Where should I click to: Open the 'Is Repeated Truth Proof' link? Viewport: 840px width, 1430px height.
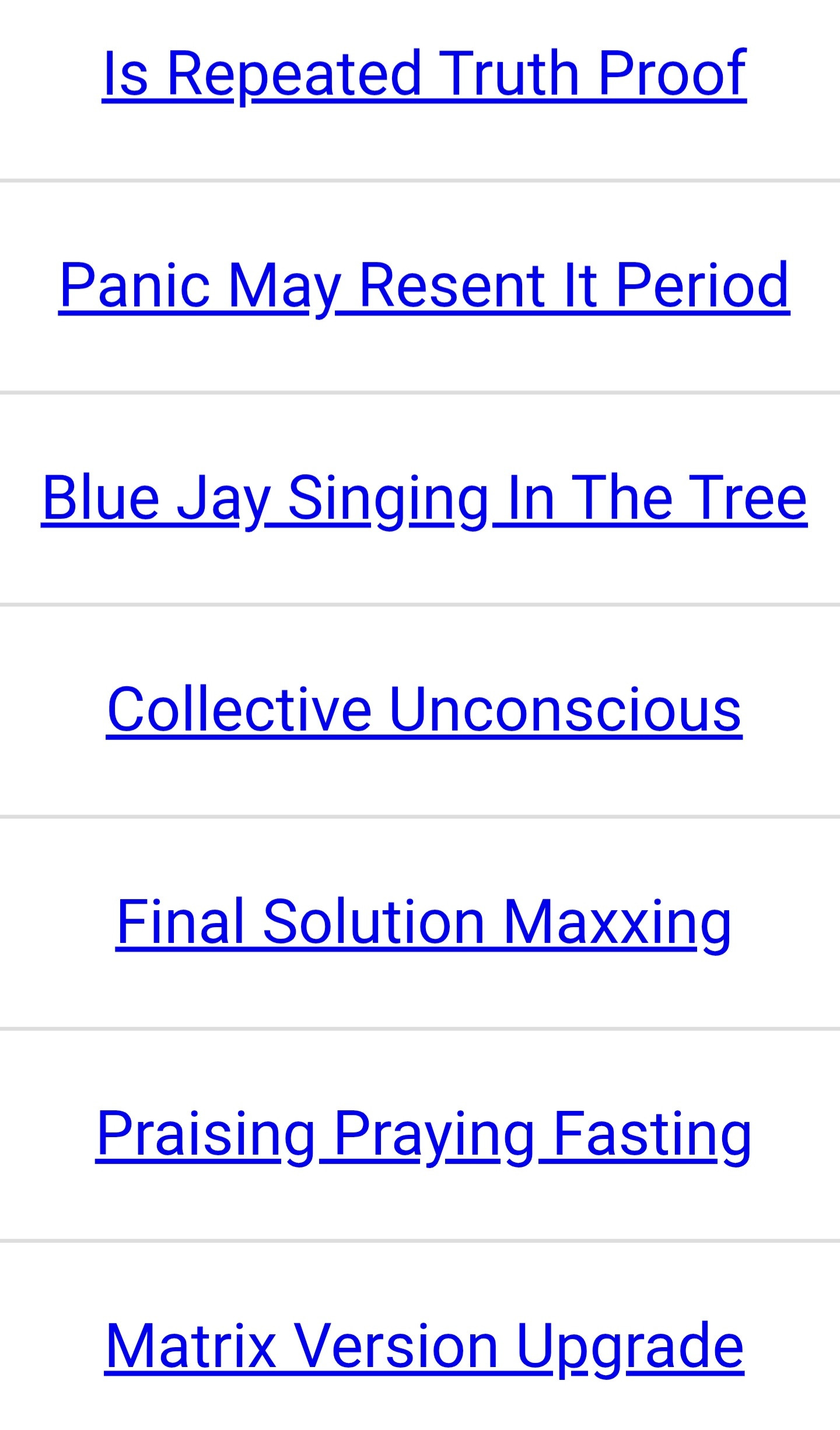pos(424,74)
